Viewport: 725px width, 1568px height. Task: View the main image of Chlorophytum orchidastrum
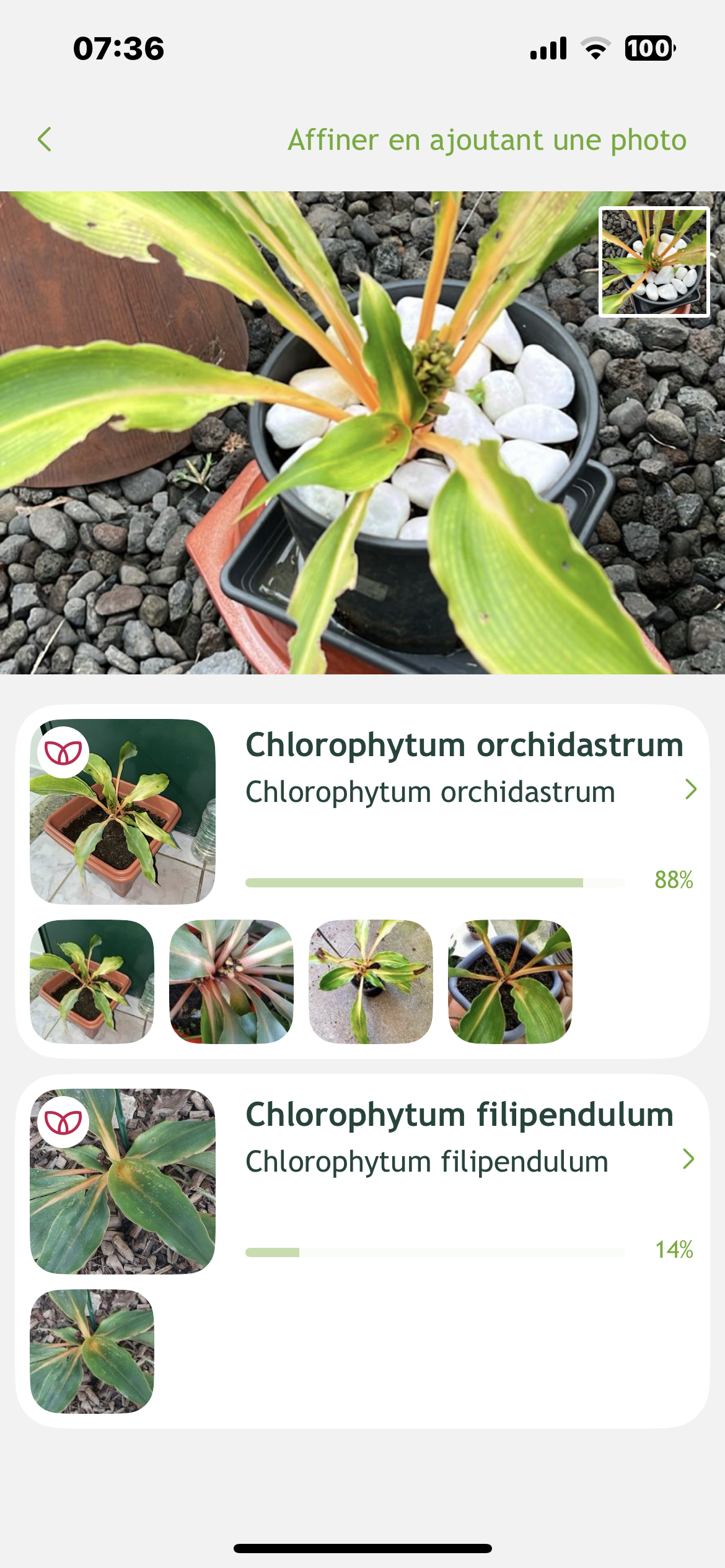click(x=123, y=811)
